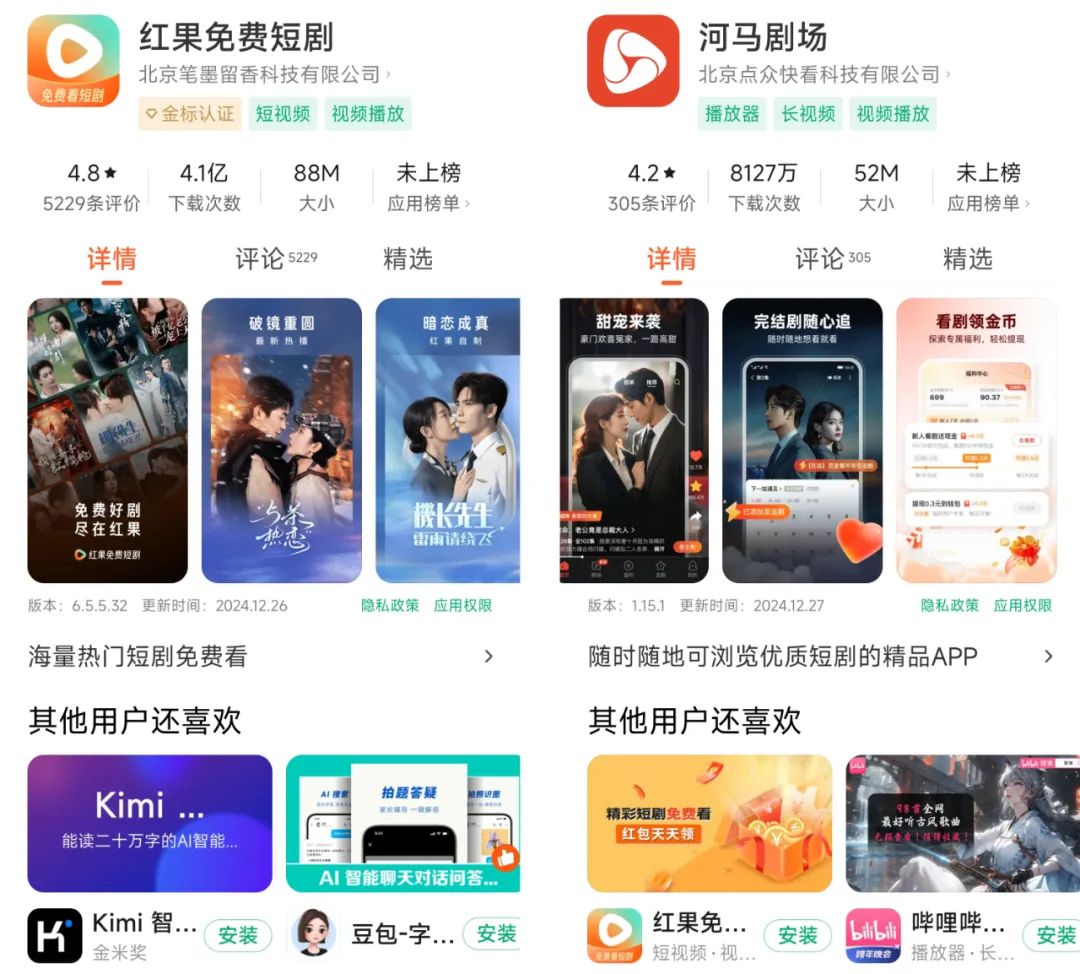Image resolution: width=1080 pixels, height=974 pixels.
Task: Install 红果免费短剧 from recommendations
Action: pyautogui.click(x=798, y=935)
